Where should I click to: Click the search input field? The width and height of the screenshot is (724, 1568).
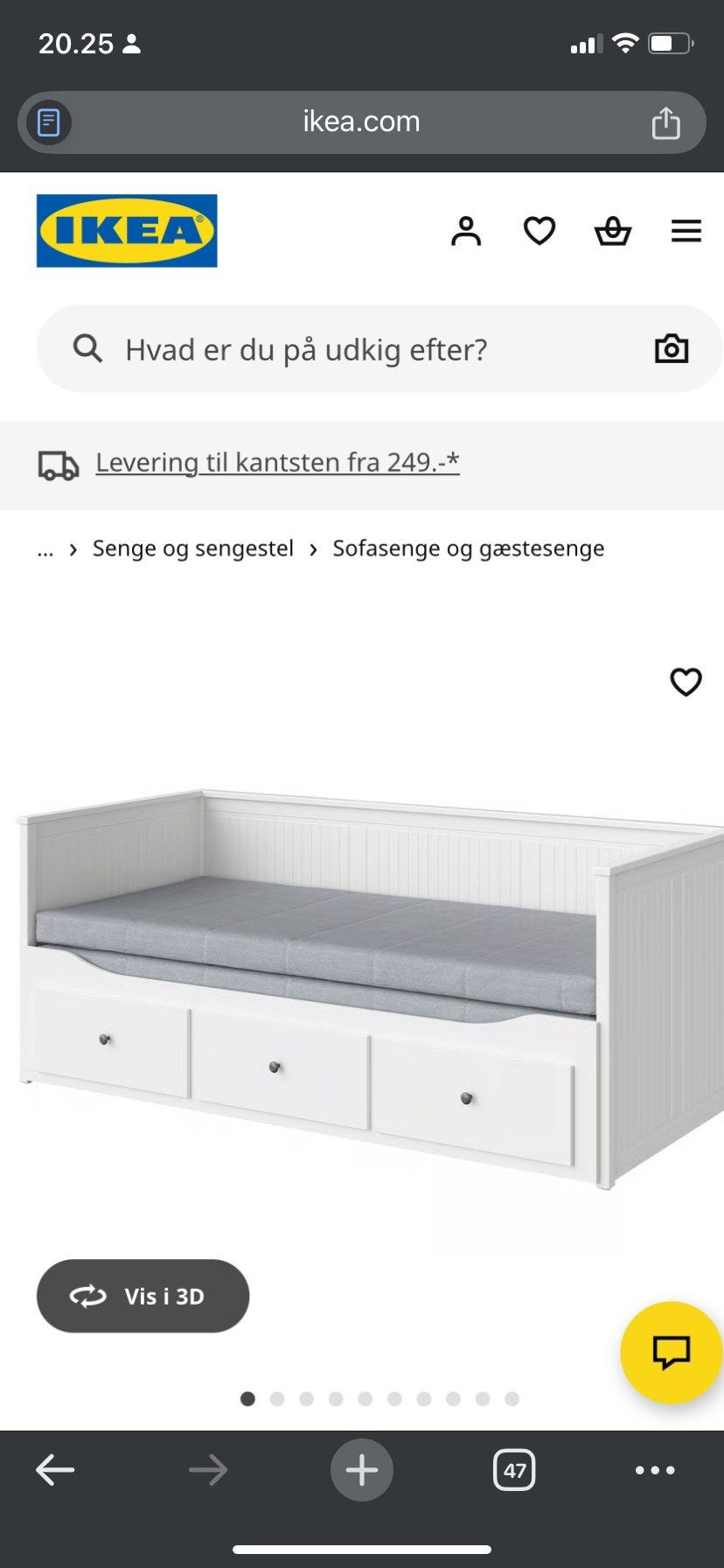(x=350, y=348)
